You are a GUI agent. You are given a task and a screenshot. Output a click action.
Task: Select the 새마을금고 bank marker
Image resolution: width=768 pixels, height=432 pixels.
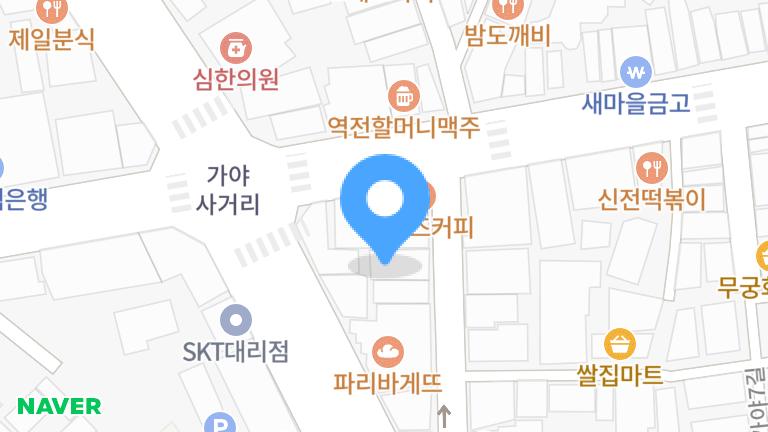(x=636, y=71)
